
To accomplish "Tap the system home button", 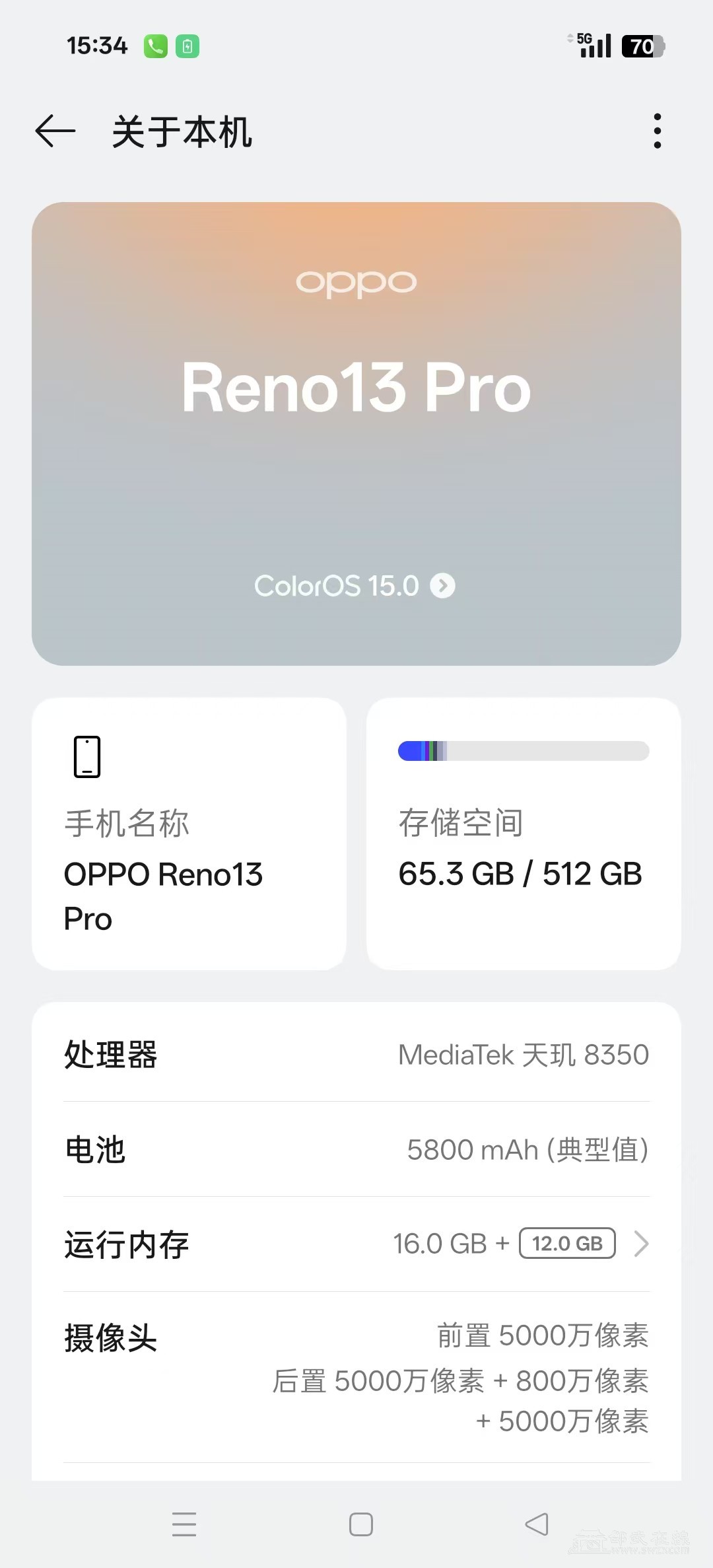I will coord(360,1524).
